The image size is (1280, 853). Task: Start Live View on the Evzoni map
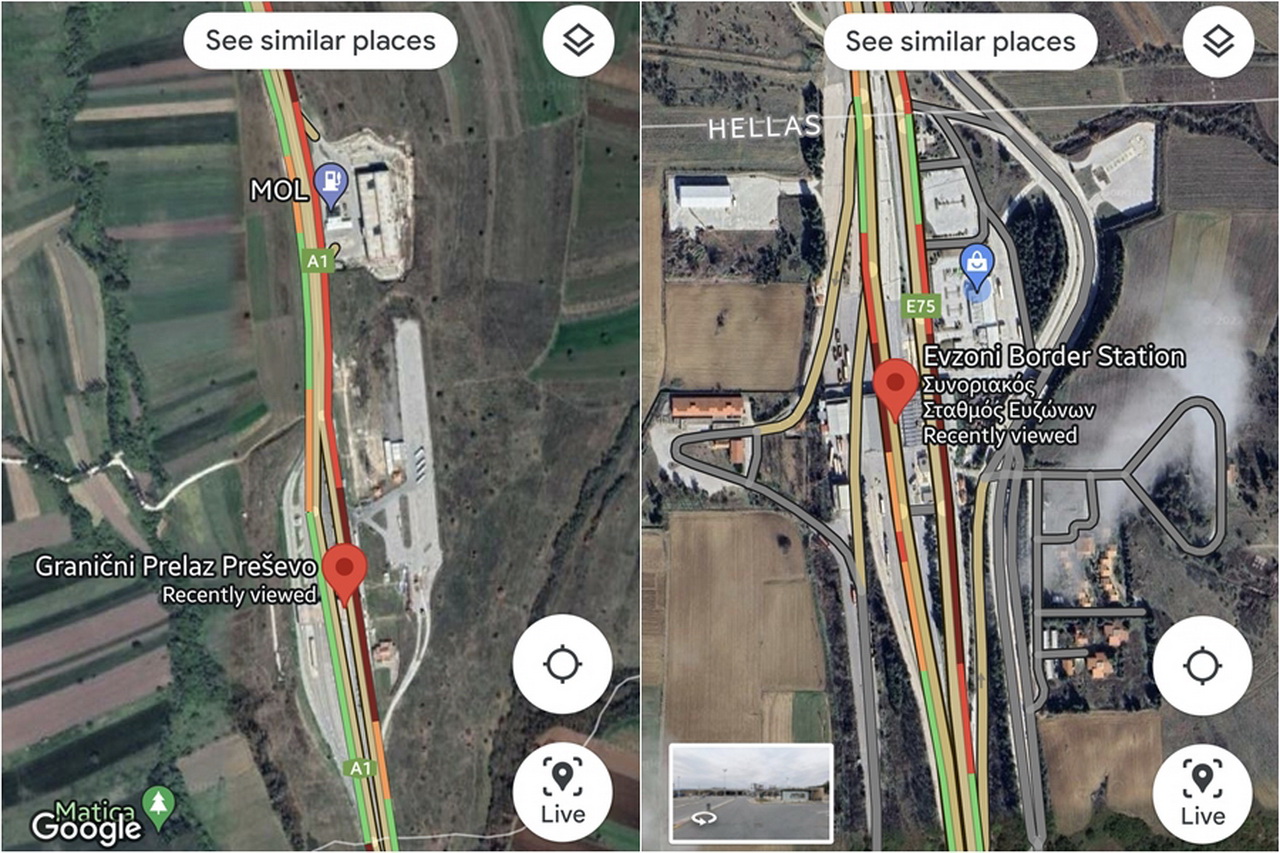pyautogui.click(x=1202, y=792)
